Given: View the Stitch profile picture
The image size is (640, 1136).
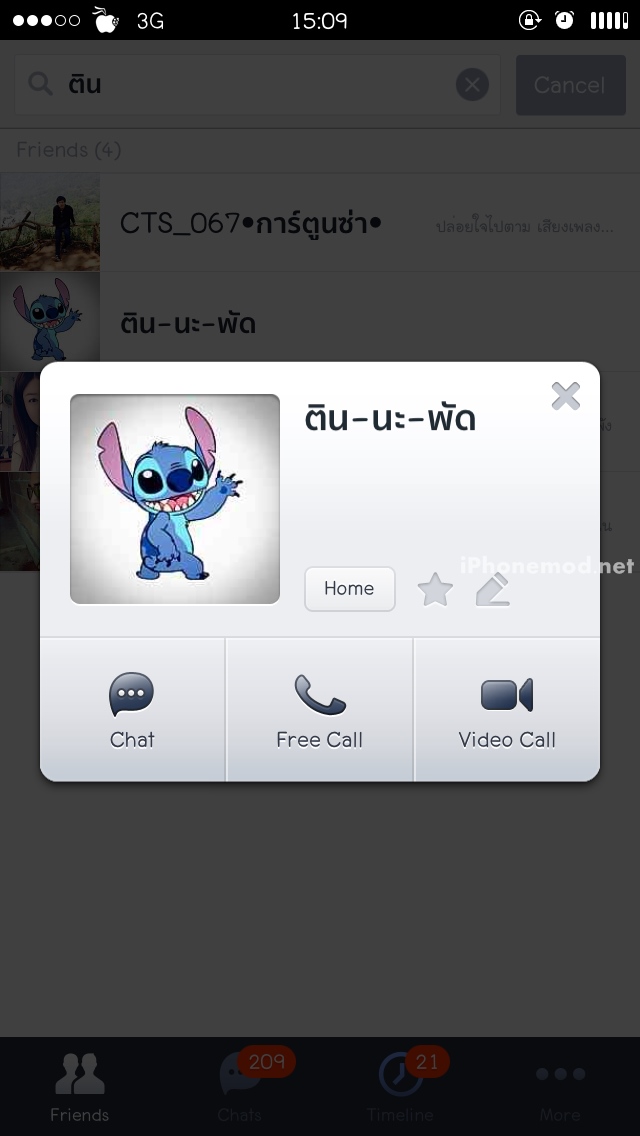Looking at the screenshot, I should tap(175, 499).
